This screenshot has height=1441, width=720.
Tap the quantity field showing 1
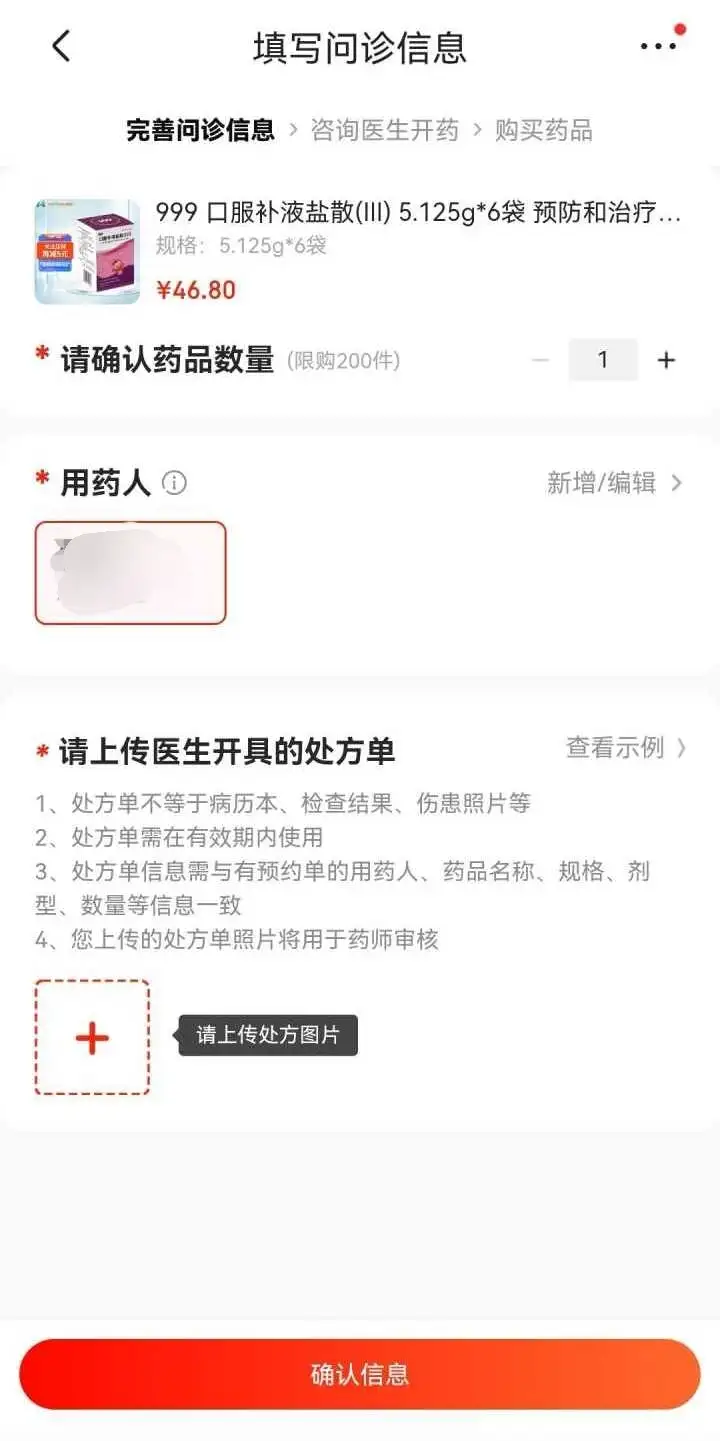coord(602,360)
